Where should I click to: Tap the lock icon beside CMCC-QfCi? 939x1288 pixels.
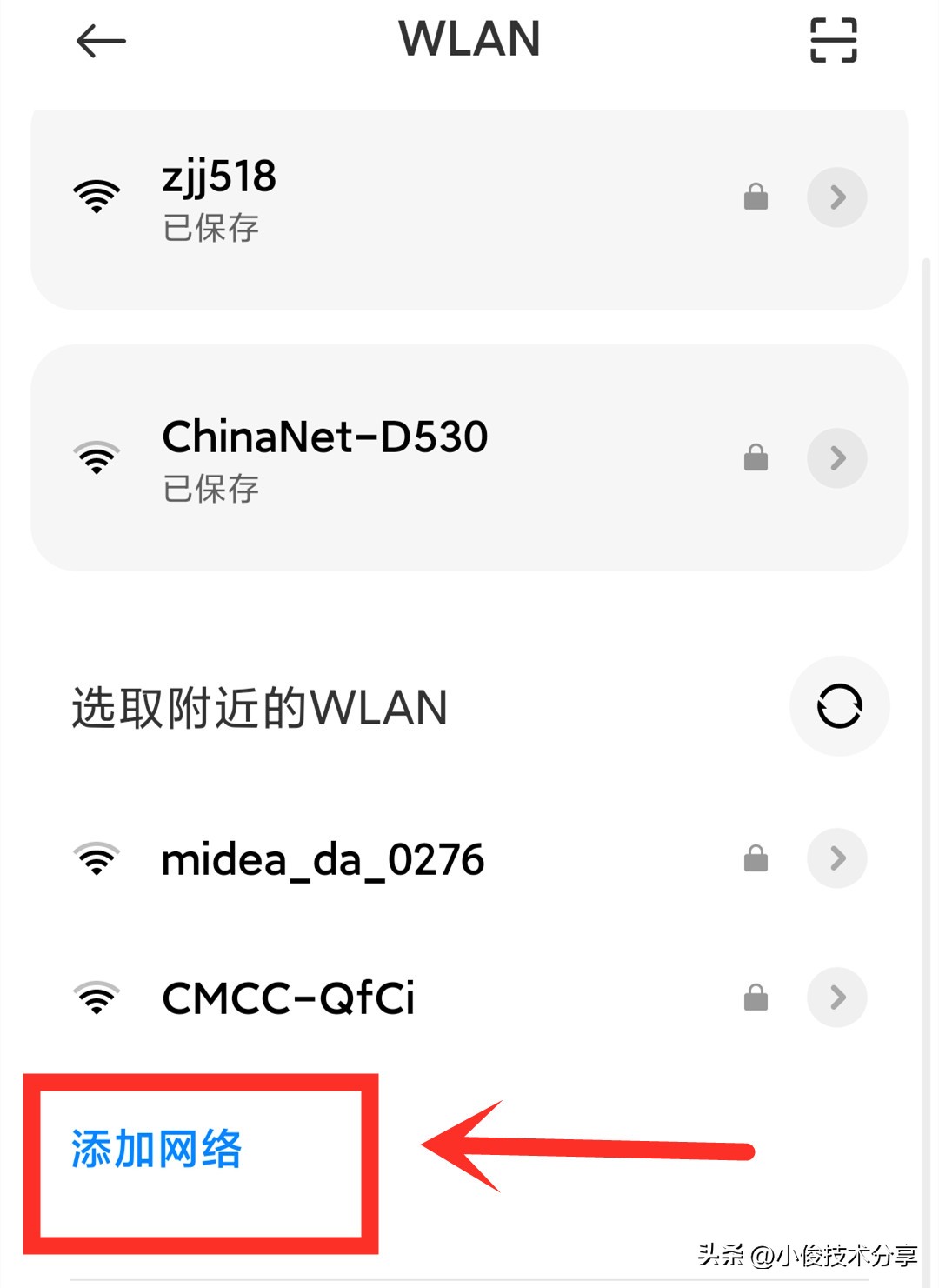pos(755,998)
